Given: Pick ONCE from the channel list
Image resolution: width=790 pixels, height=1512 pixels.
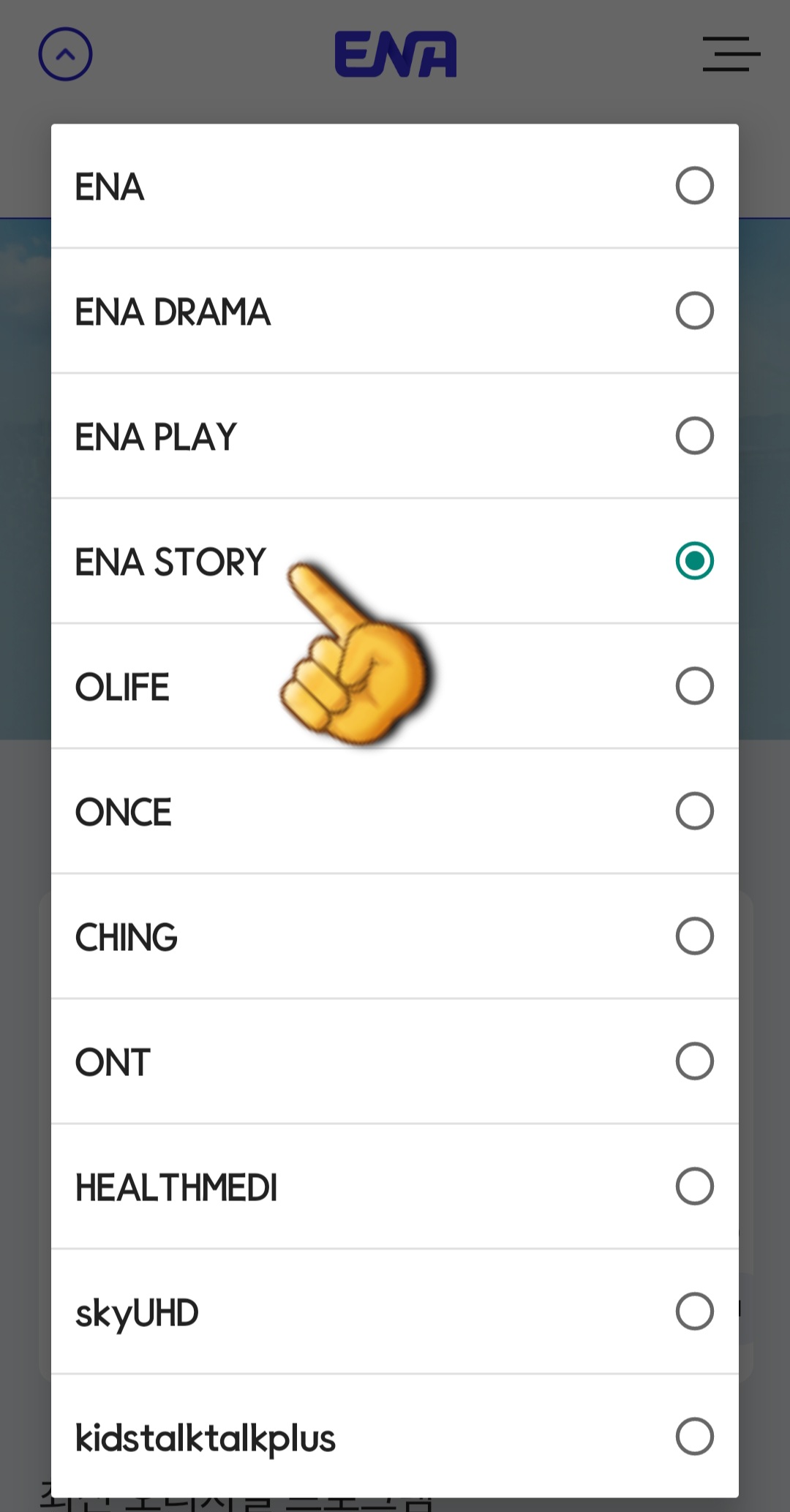Looking at the screenshot, I should (694, 810).
